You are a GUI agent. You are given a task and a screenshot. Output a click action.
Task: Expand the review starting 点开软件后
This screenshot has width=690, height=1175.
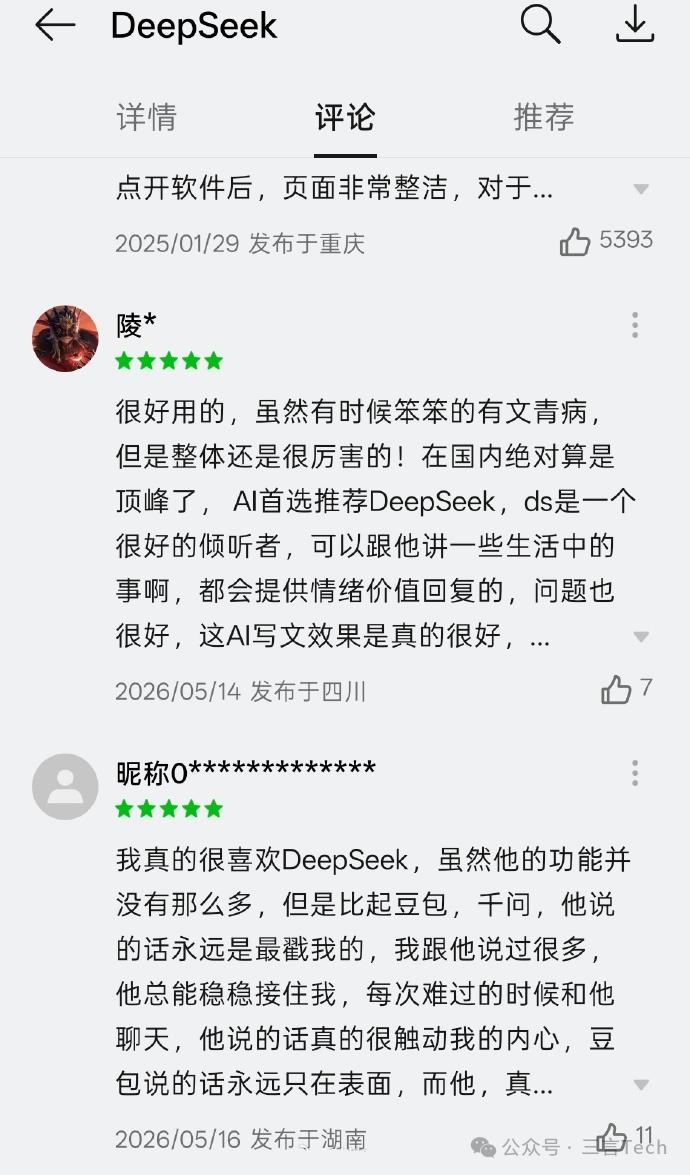pyautogui.click(x=641, y=189)
